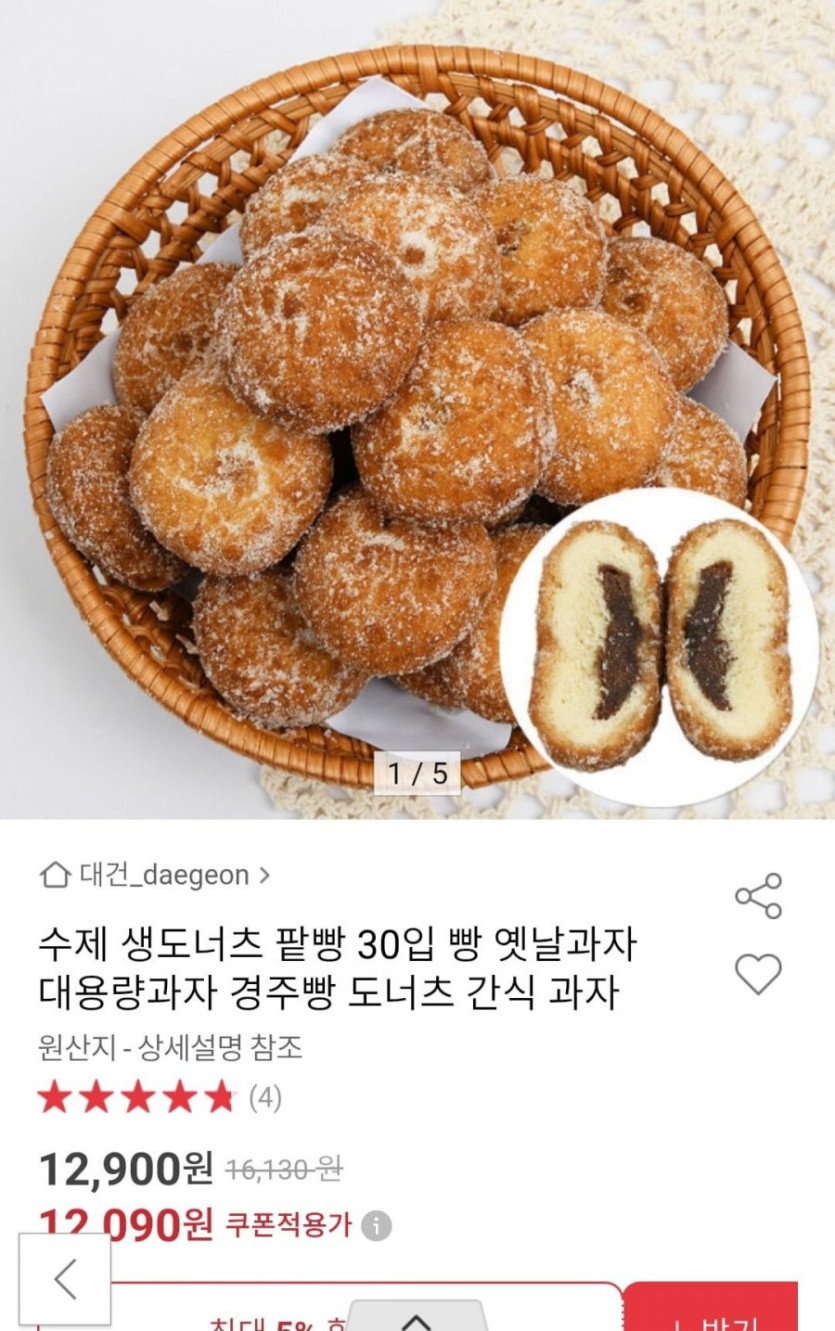View the five-star reviews (4)
This screenshot has width=835, height=1331.
160,1098
